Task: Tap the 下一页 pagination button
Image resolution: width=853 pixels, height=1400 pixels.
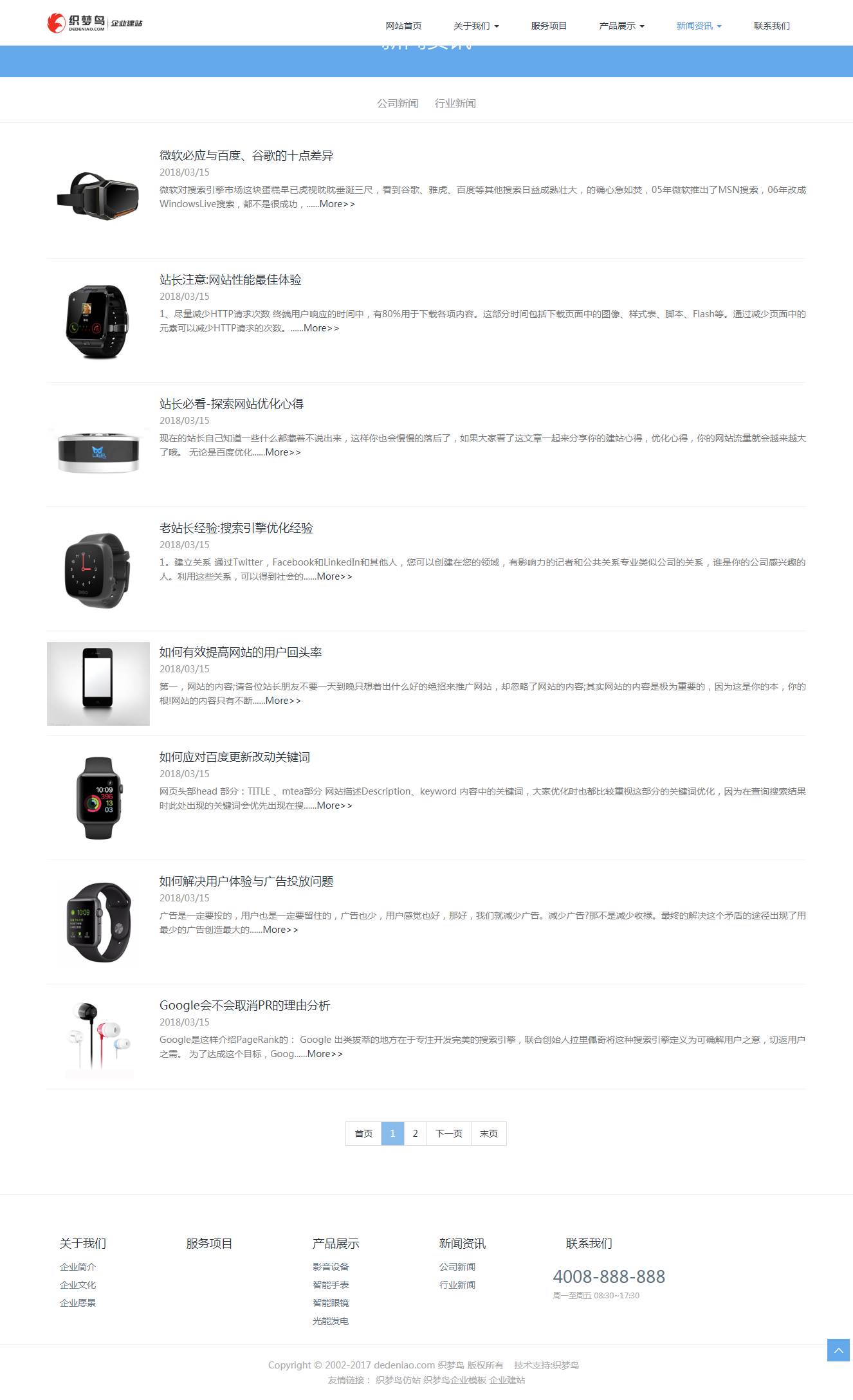Action: click(x=449, y=1134)
